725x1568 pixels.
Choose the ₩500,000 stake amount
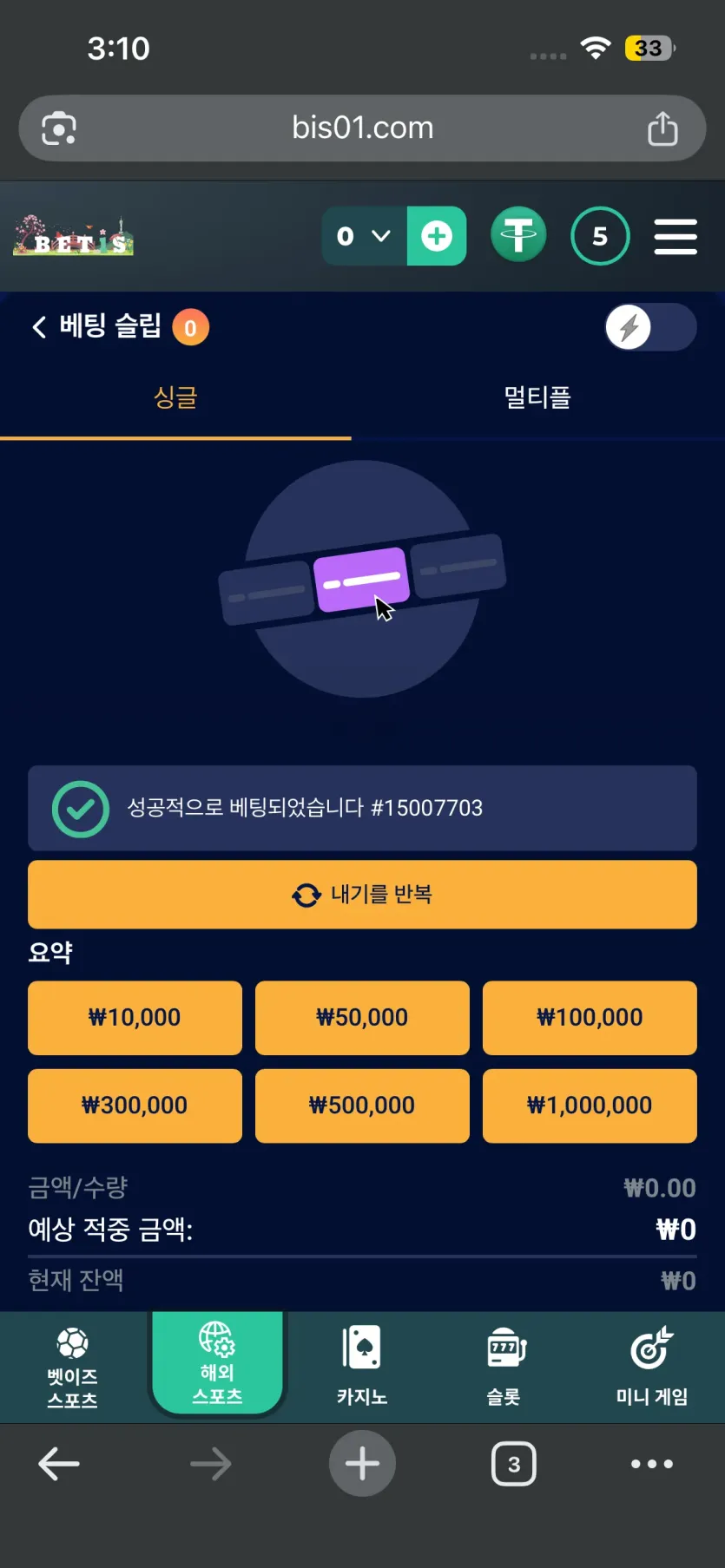click(362, 1105)
